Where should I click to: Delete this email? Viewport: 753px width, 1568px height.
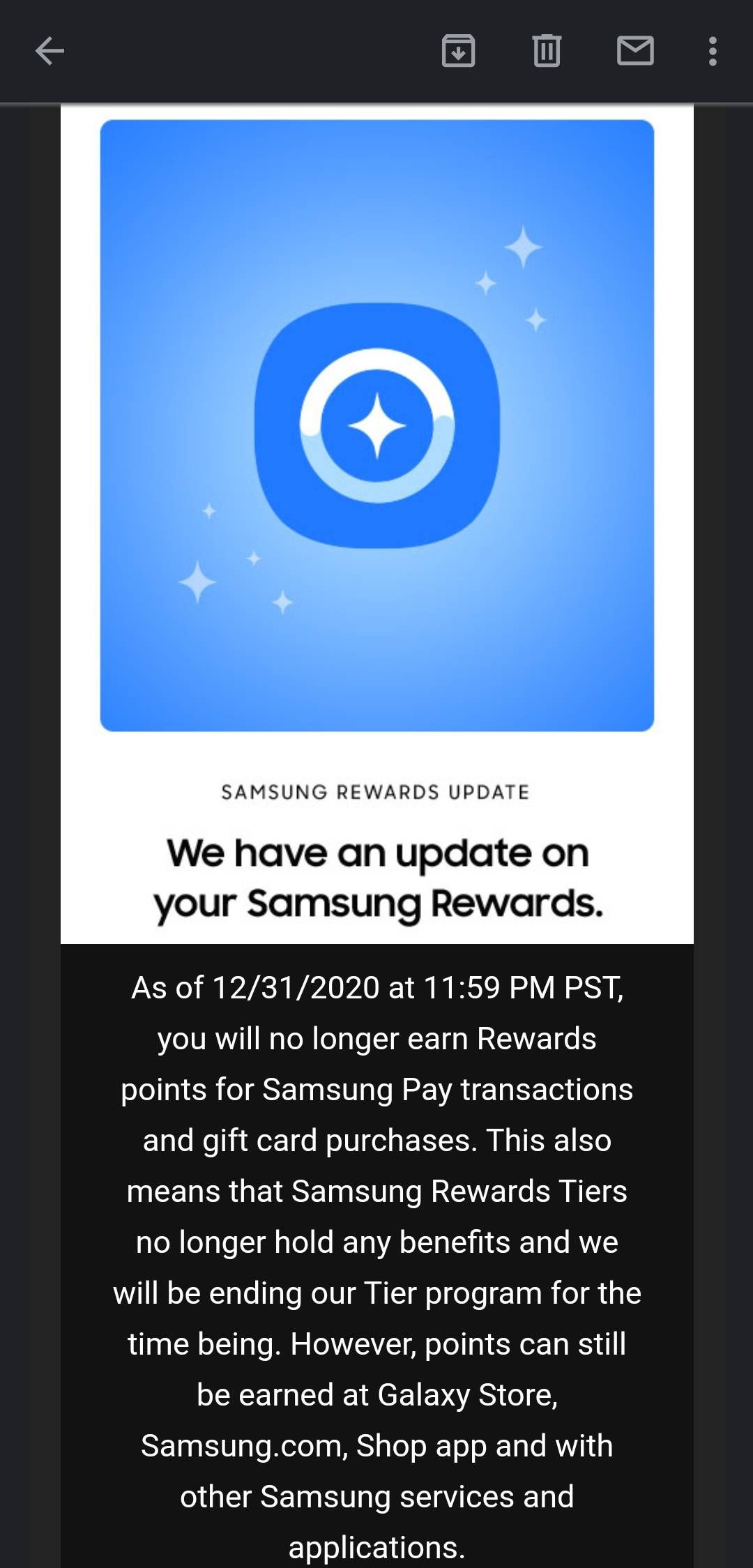547,51
